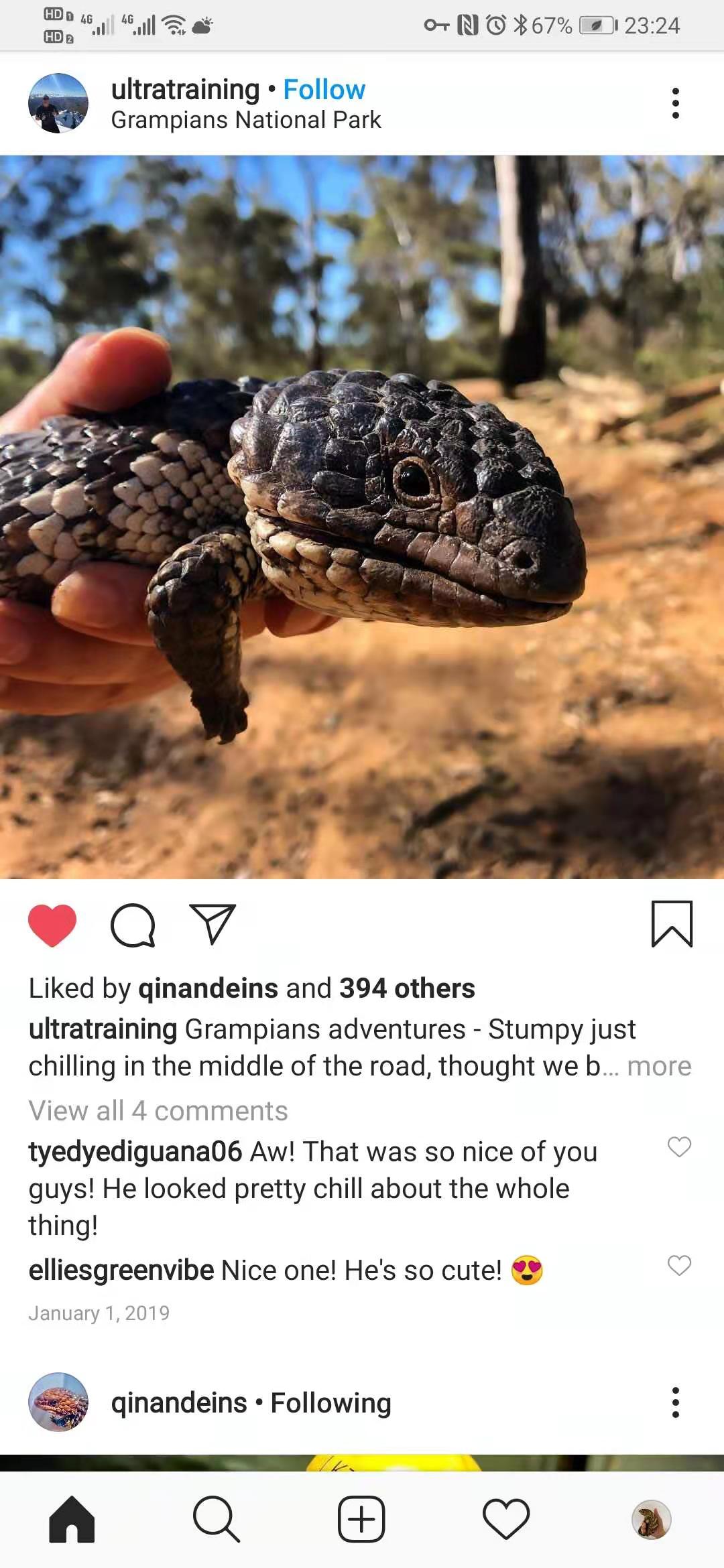
Task: Open the comment icon under the post
Action: coord(133,925)
